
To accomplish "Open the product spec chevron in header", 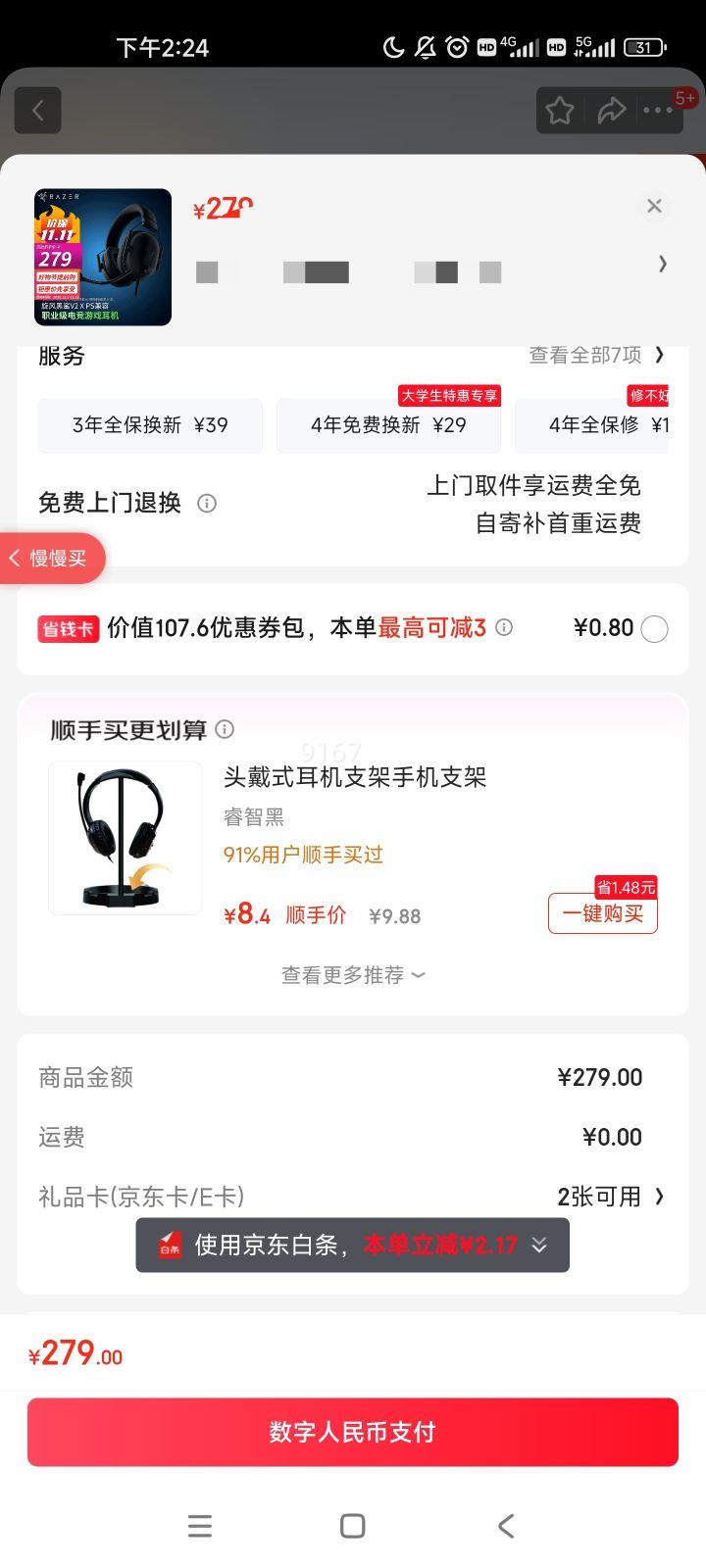I will coord(663,264).
